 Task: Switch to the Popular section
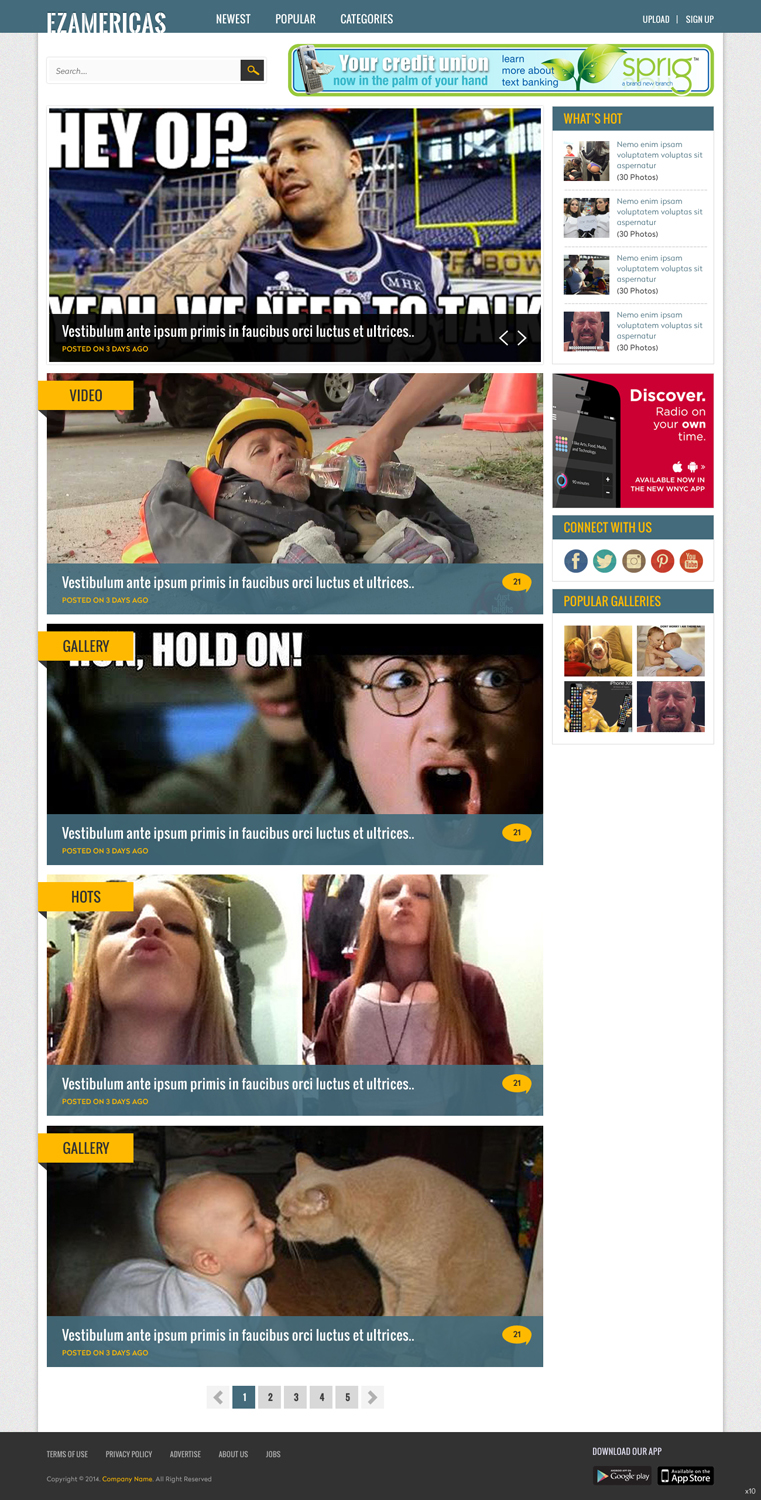coord(295,19)
